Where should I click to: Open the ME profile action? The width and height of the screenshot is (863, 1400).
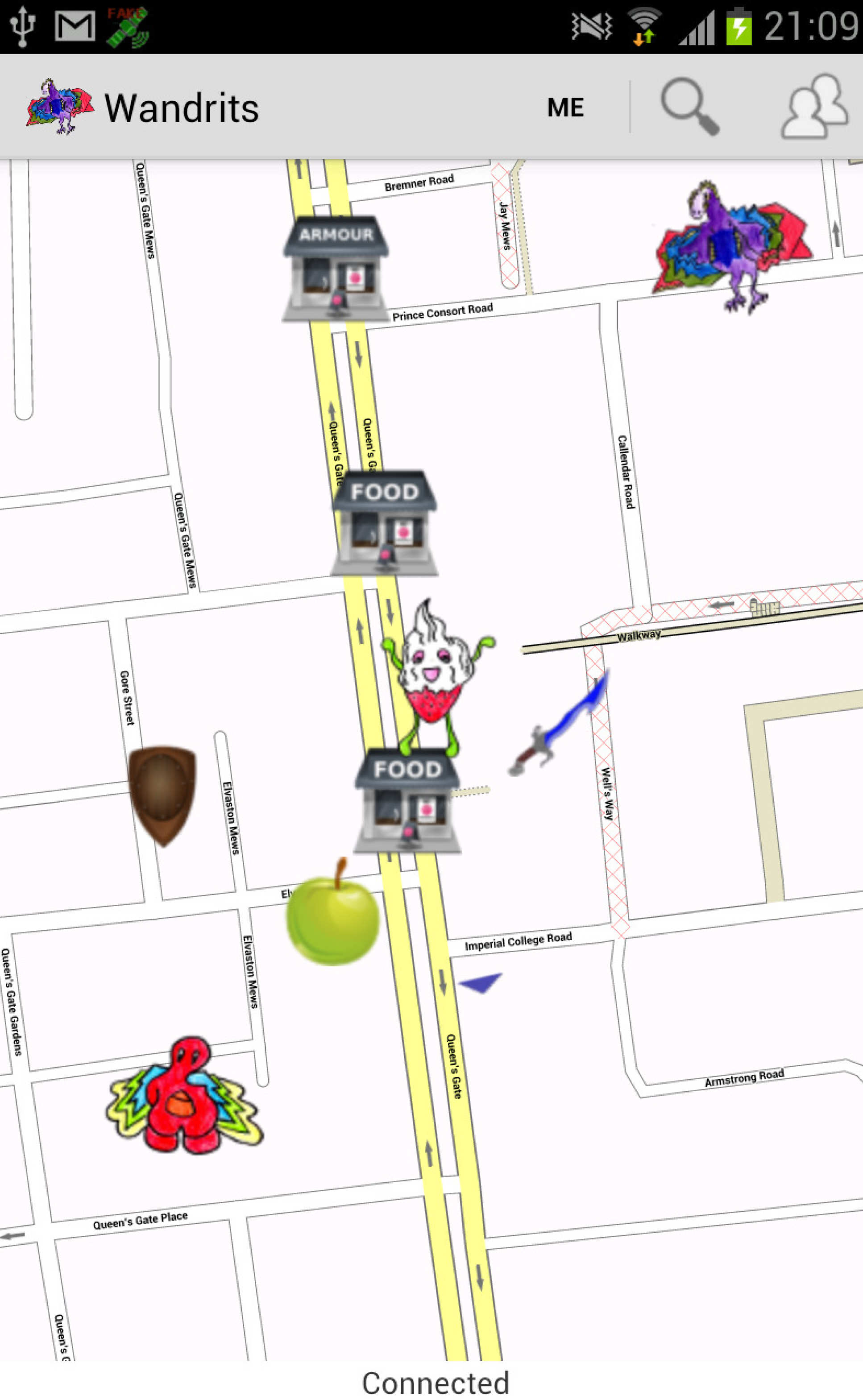565,107
